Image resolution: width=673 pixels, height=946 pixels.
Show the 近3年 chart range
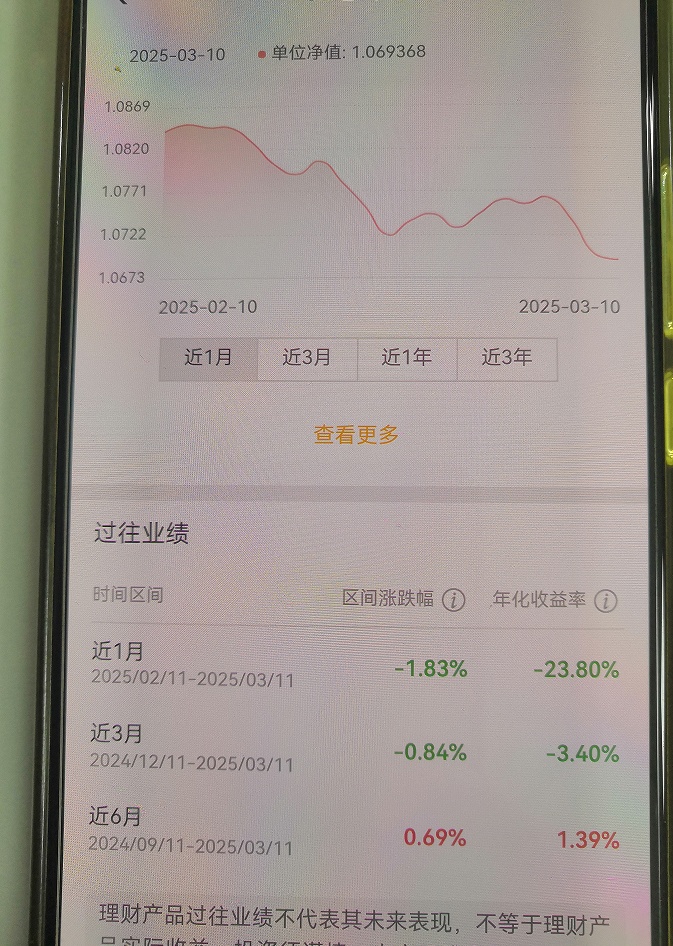click(x=506, y=358)
